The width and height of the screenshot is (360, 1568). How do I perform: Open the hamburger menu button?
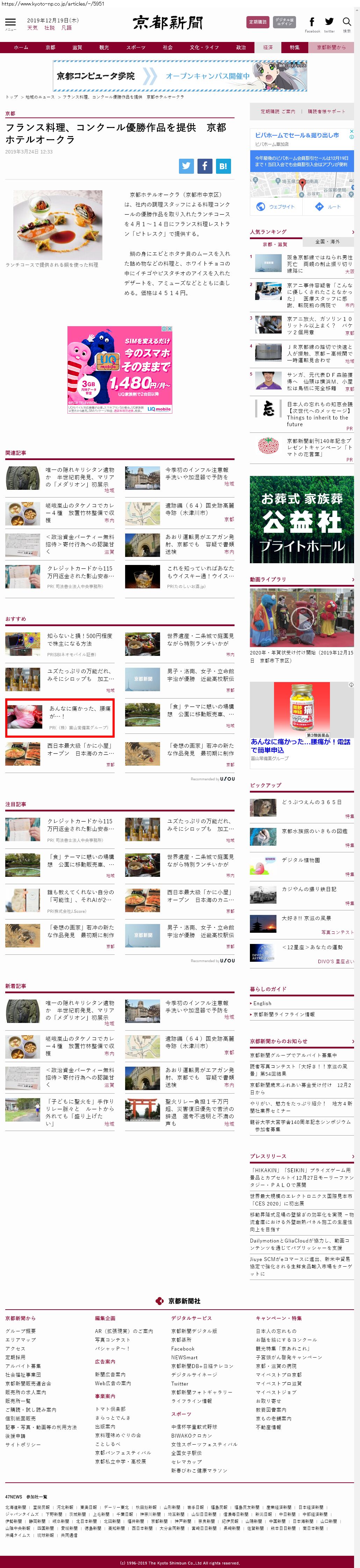tap(10, 22)
